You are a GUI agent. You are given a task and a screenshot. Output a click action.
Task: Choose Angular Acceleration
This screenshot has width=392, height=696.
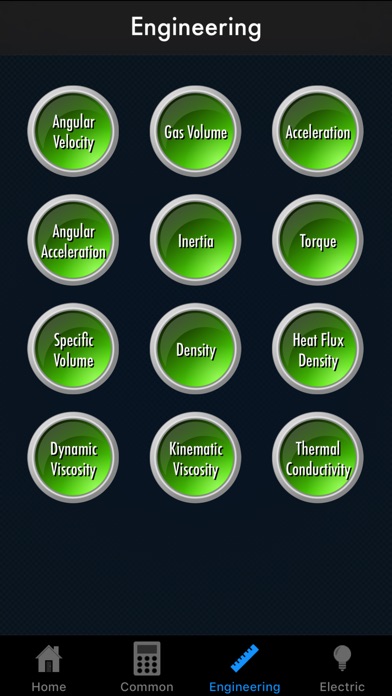point(73,240)
